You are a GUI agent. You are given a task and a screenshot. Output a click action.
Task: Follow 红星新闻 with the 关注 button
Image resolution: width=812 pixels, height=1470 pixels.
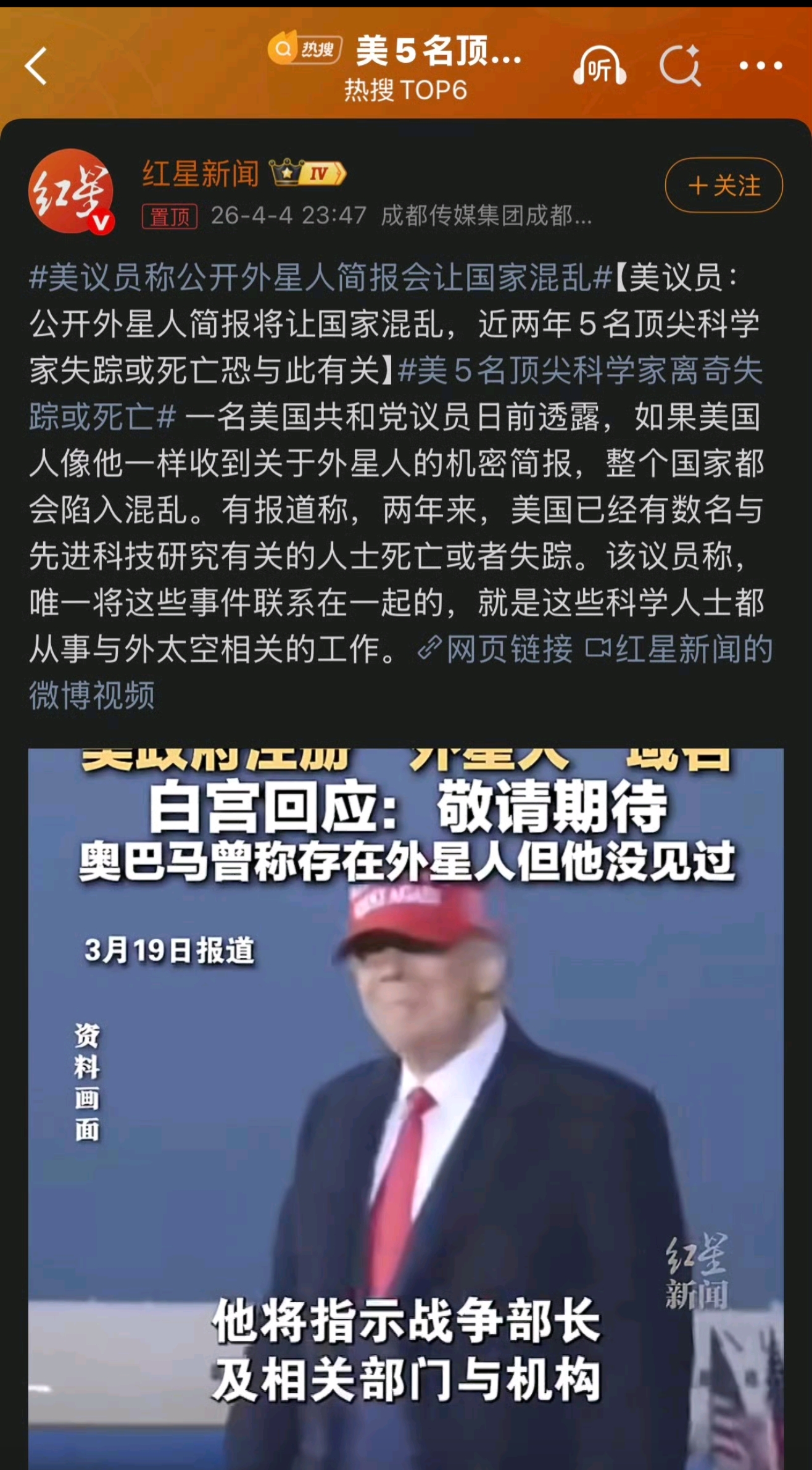(724, 185)
